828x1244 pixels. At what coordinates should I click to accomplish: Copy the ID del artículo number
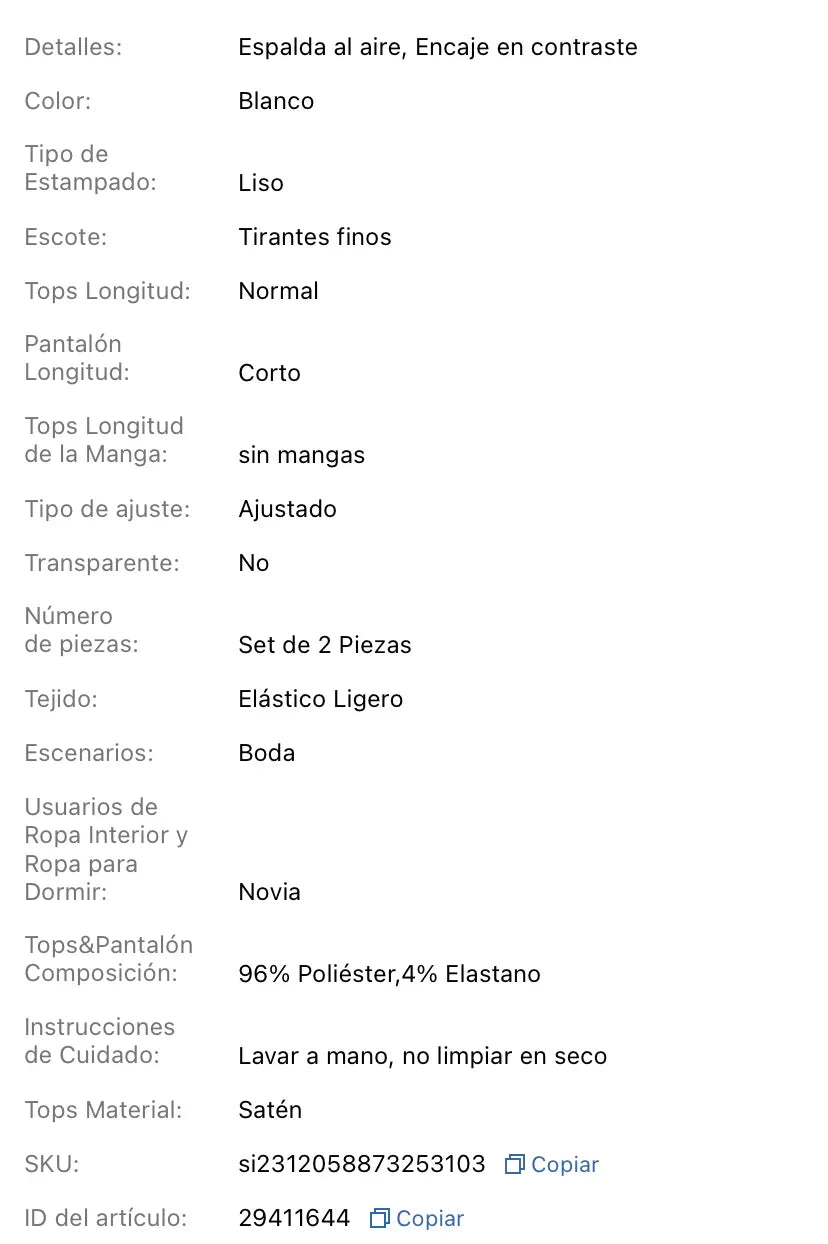[x=417, y=1218]
